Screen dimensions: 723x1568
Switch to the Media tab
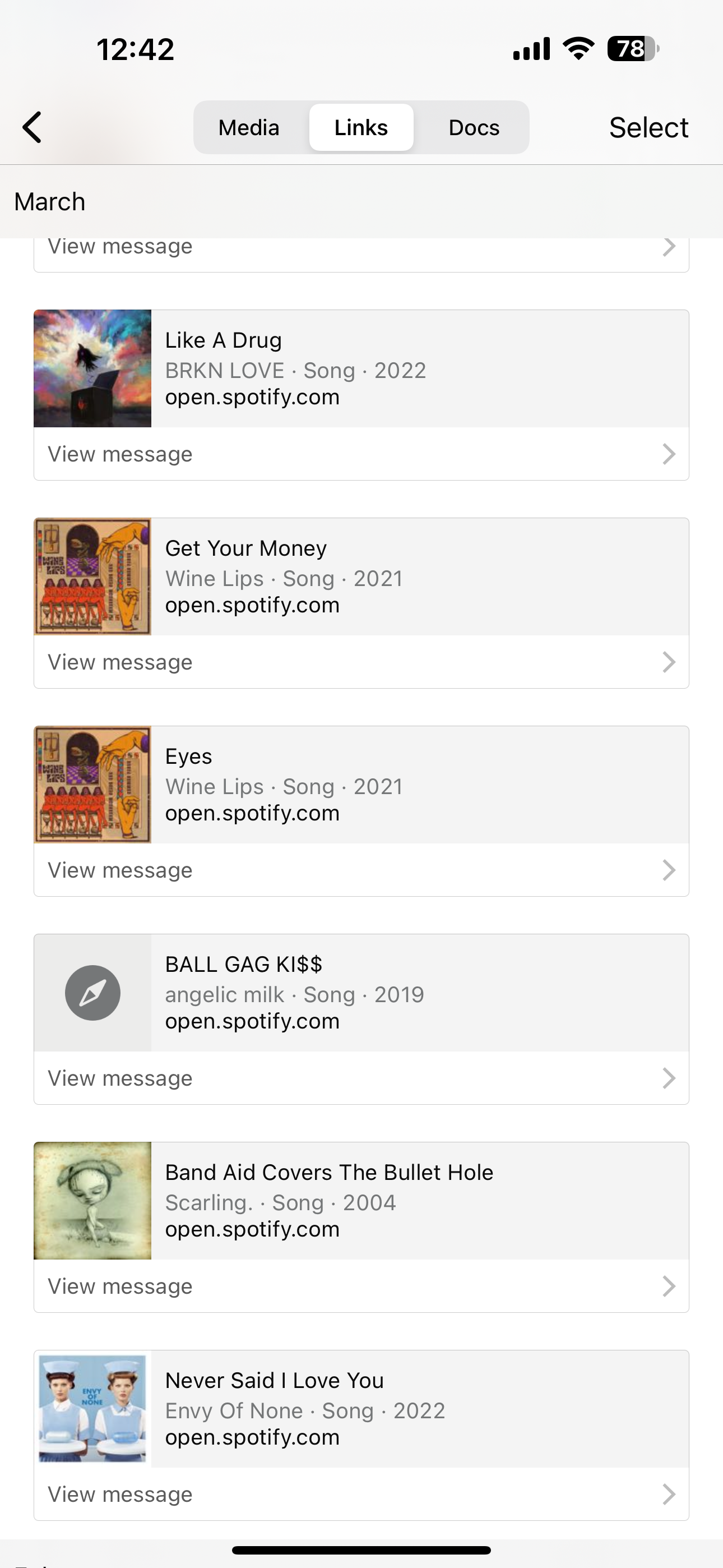tap(249, 127)
